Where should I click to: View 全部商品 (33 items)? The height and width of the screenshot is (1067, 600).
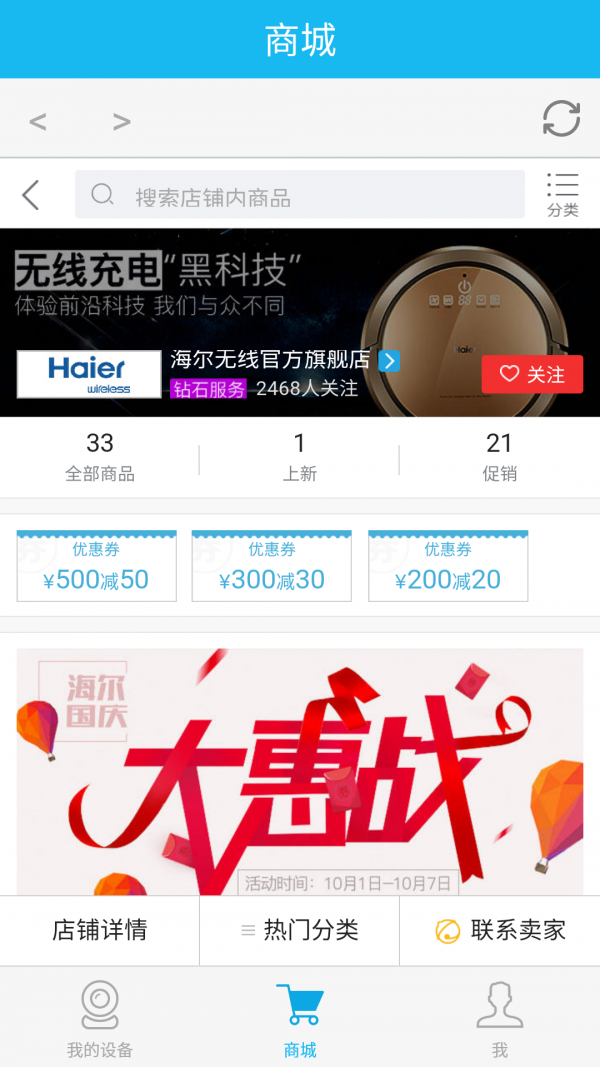(100, 456)
